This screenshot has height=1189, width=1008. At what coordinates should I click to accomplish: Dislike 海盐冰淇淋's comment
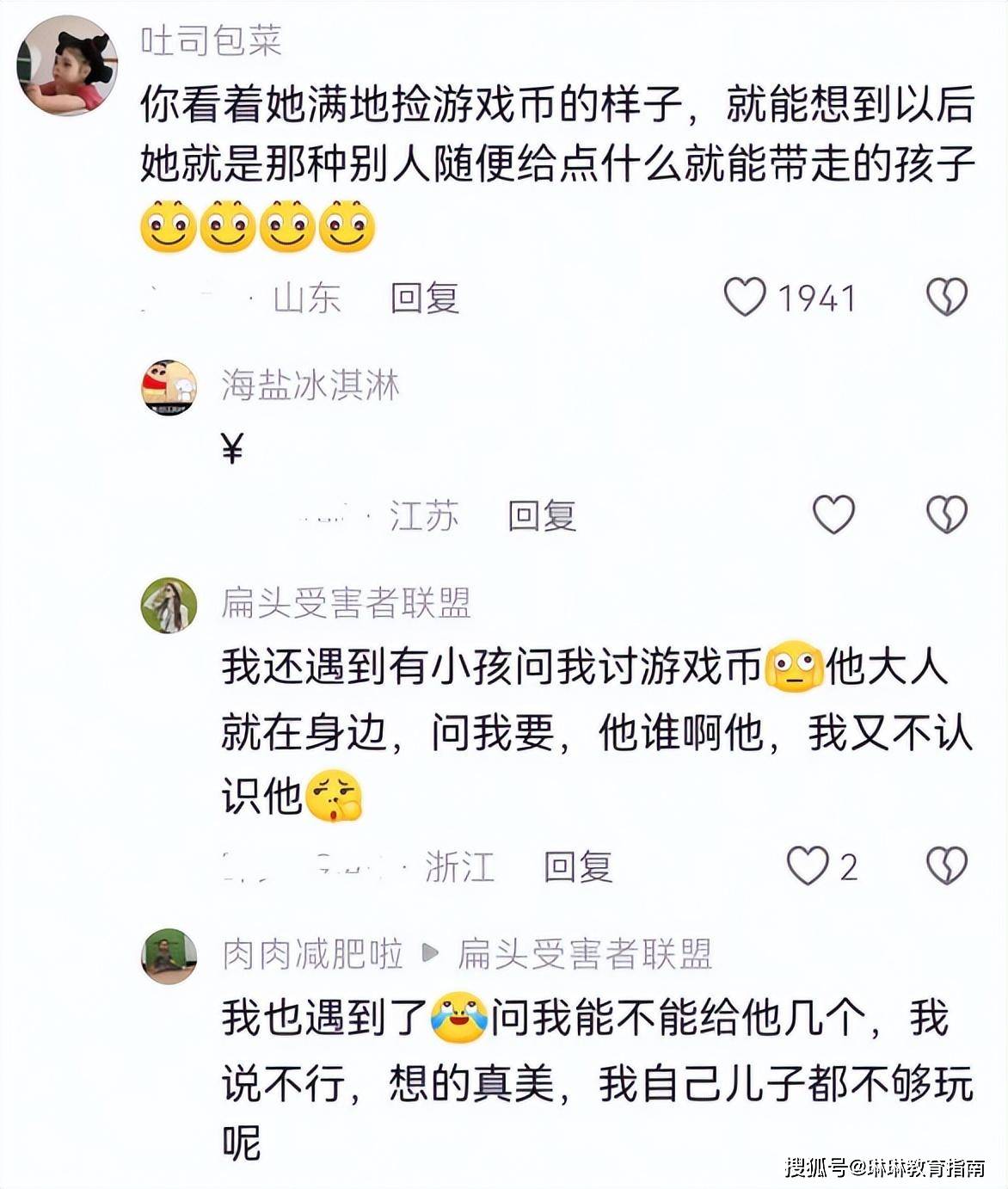point(946,514)
